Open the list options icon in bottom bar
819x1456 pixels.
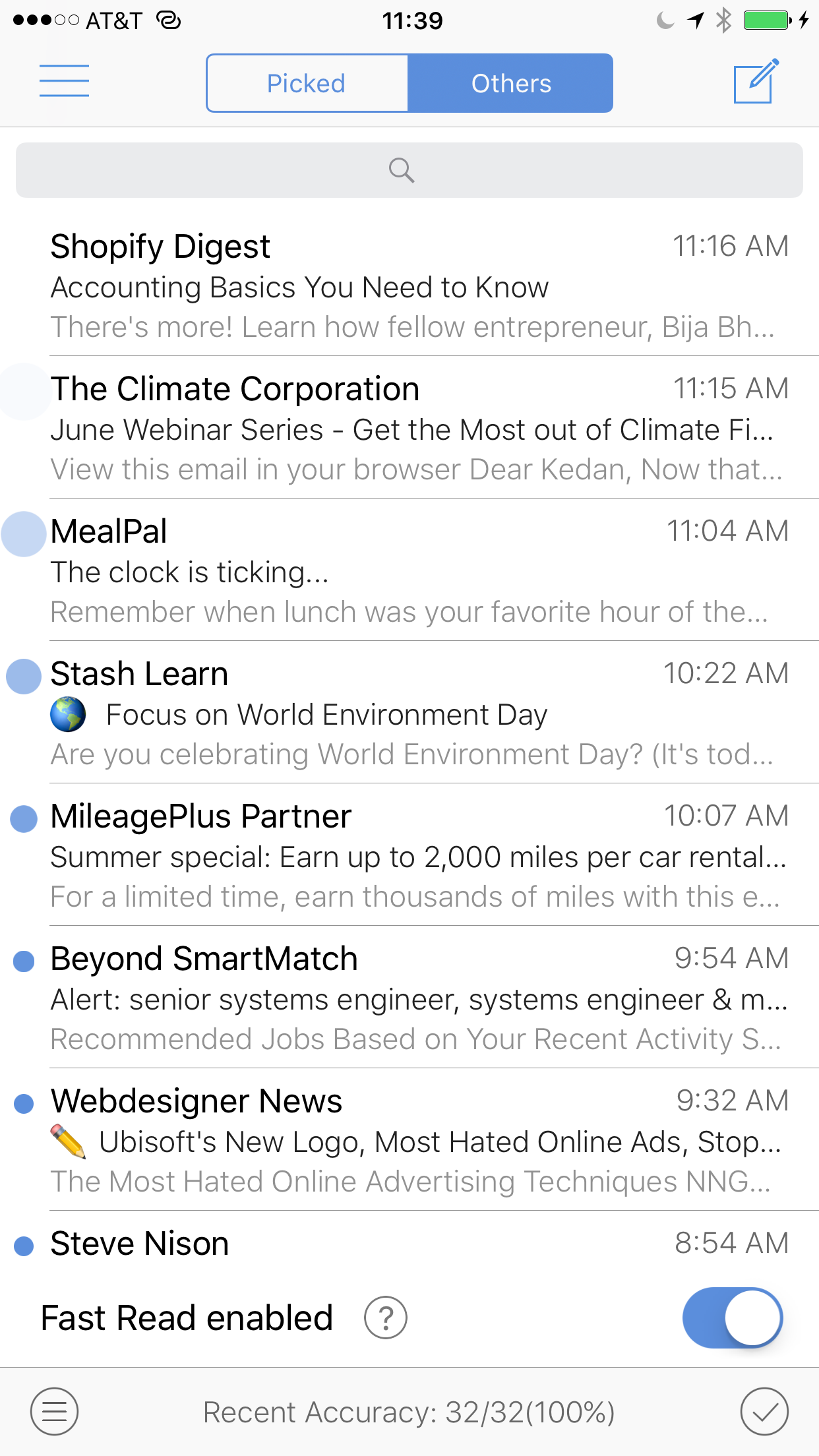point(54,1411)
